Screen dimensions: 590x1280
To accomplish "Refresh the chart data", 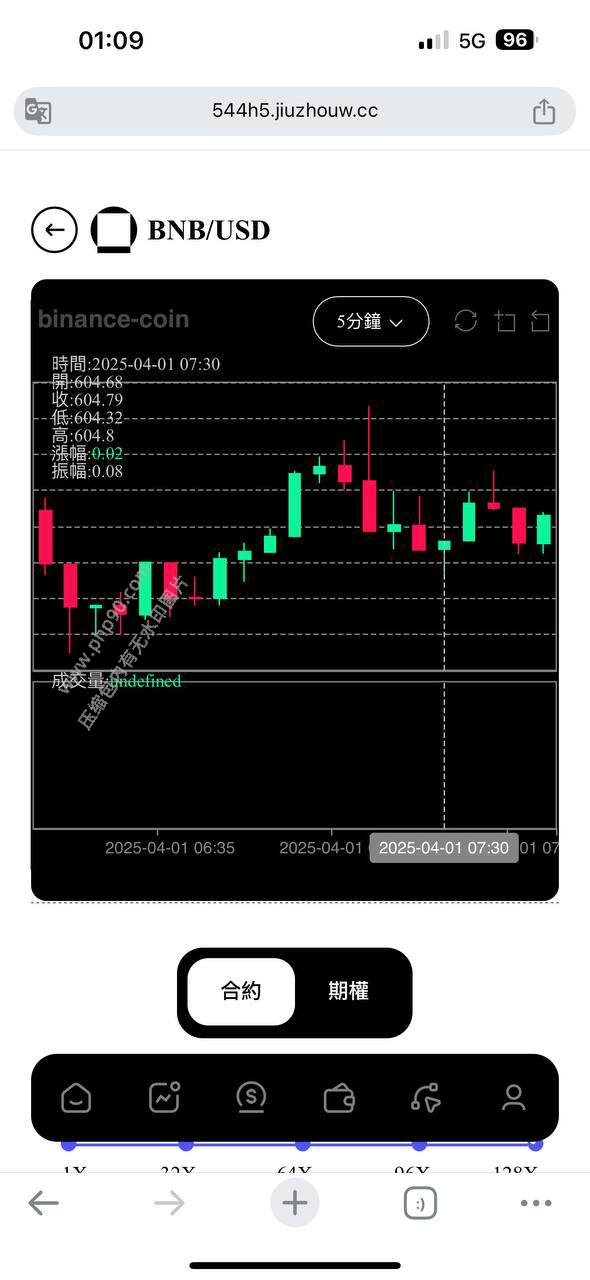I will coord(466,321).
